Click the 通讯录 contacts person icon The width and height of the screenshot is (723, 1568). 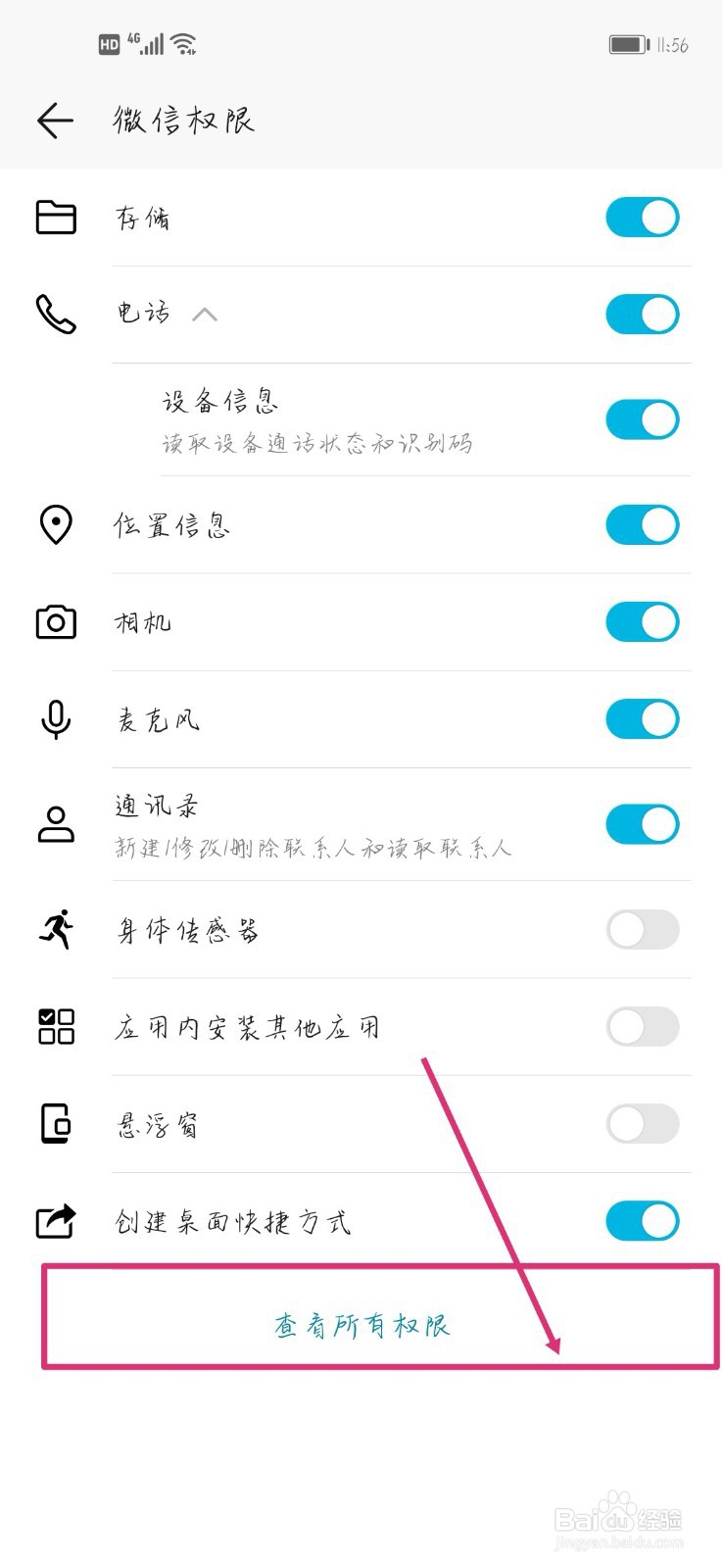pyautogui.click(x=55, y=824)
